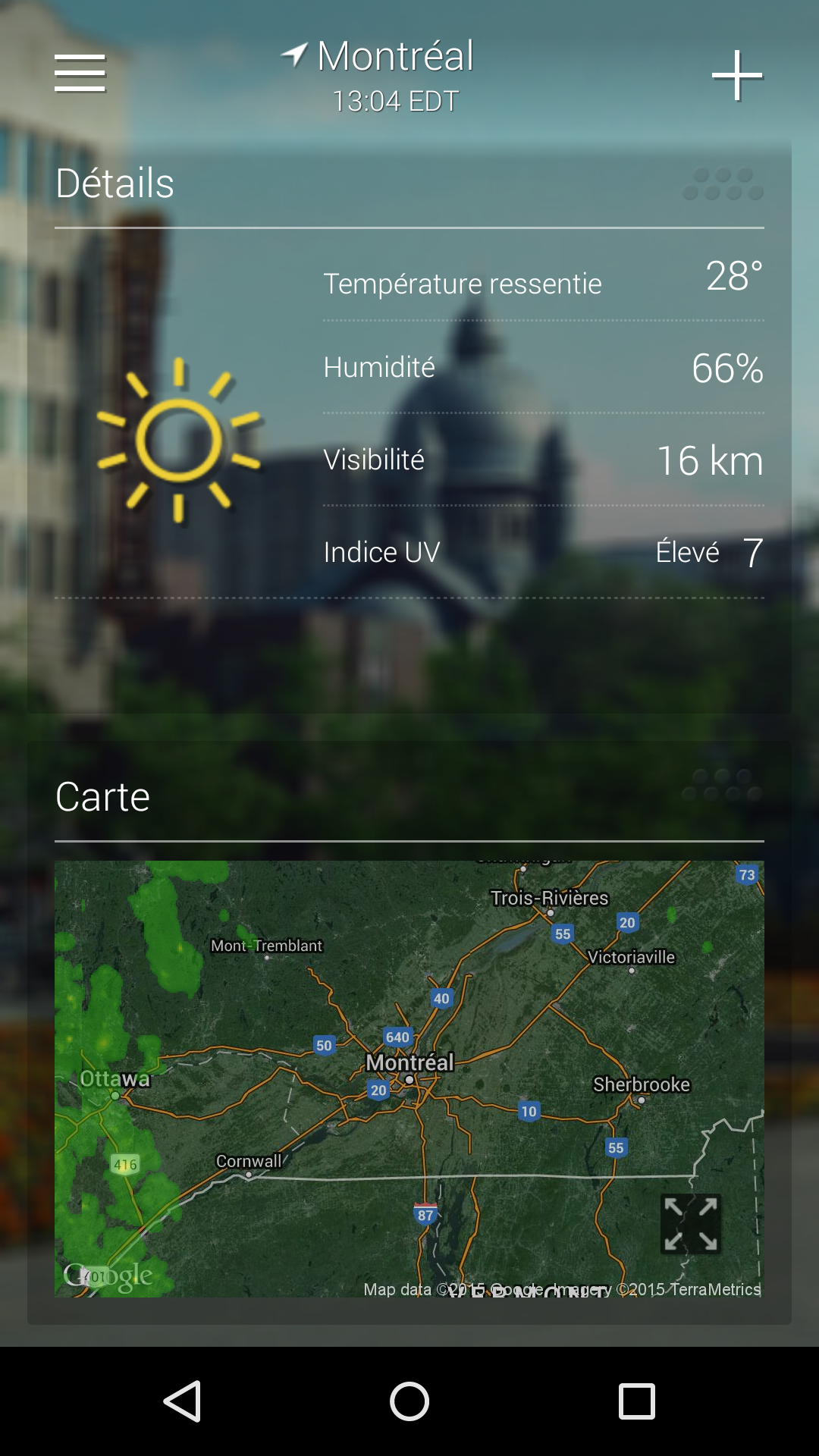Return to the home screen
The image size is (819, 1456).
pyautogui.click(x=409, y=1401)
